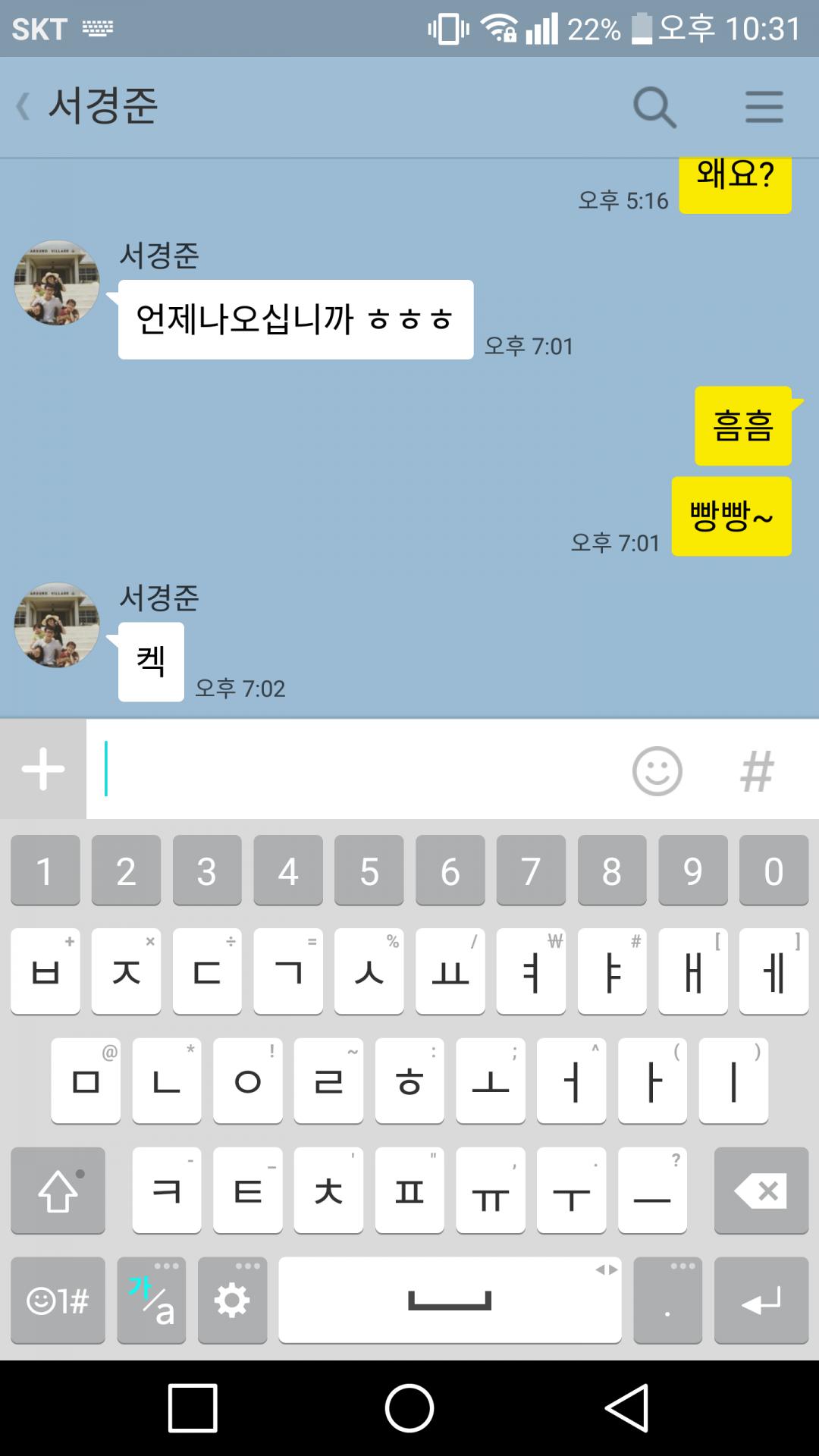Hit the enter key

coord(761,1300)
